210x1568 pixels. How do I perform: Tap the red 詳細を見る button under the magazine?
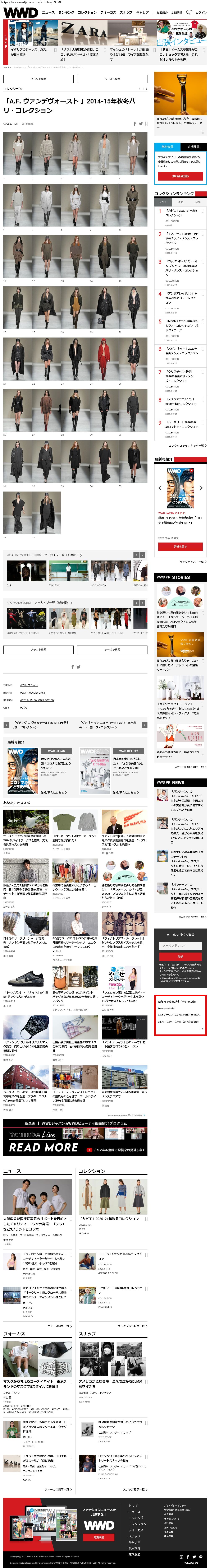point(180,547)
